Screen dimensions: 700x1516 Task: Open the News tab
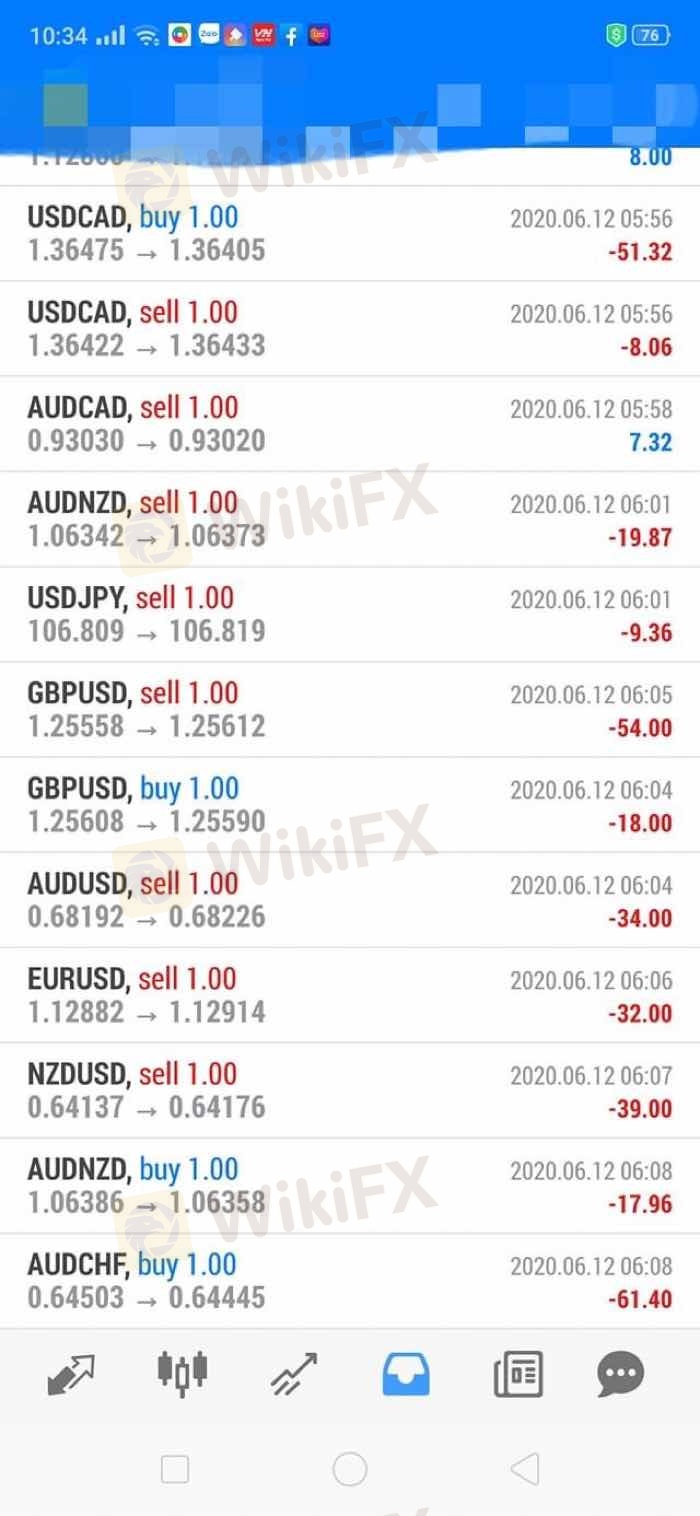tap(518, 1375)
